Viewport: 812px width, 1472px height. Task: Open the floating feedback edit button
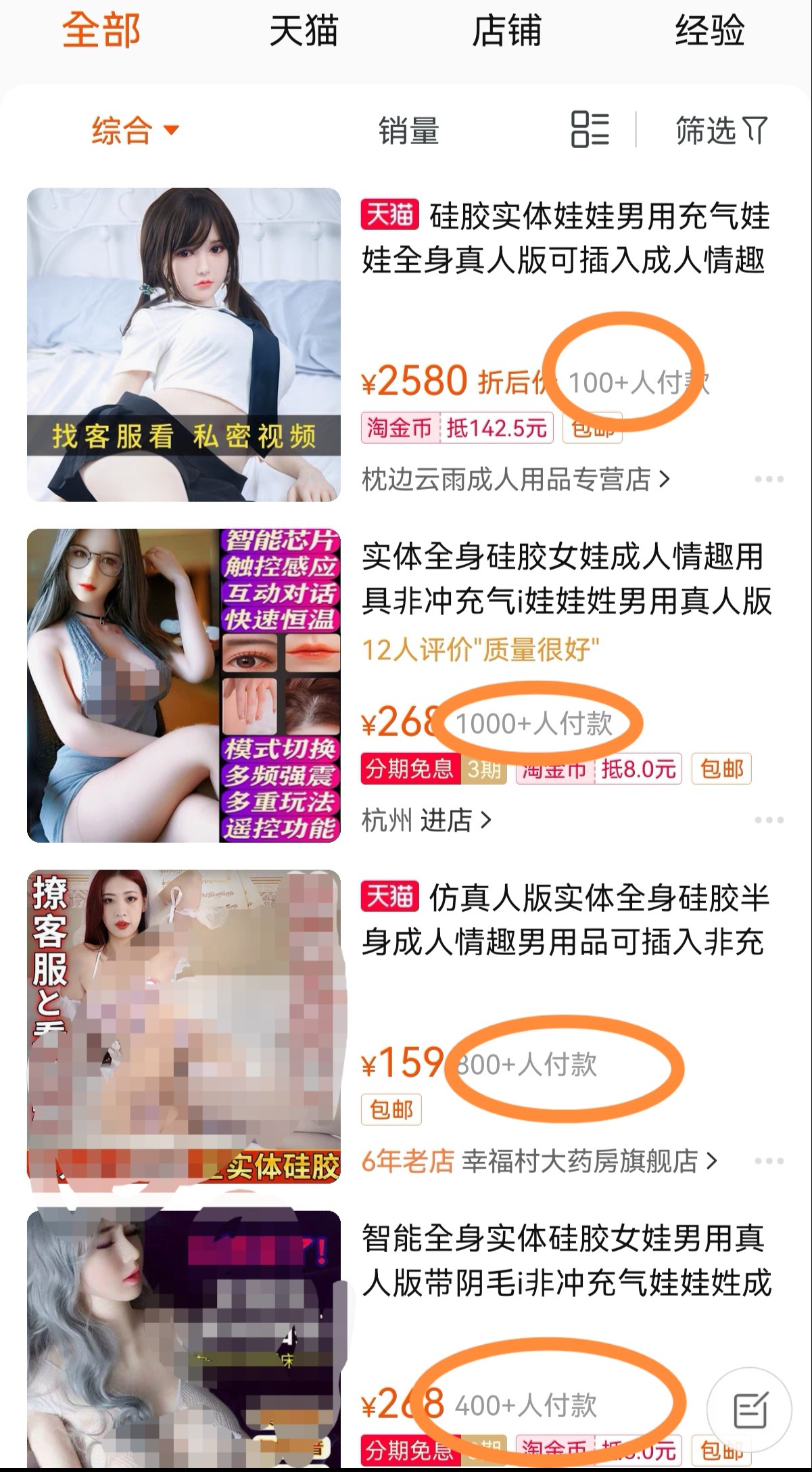click(x=749, y=1410)
